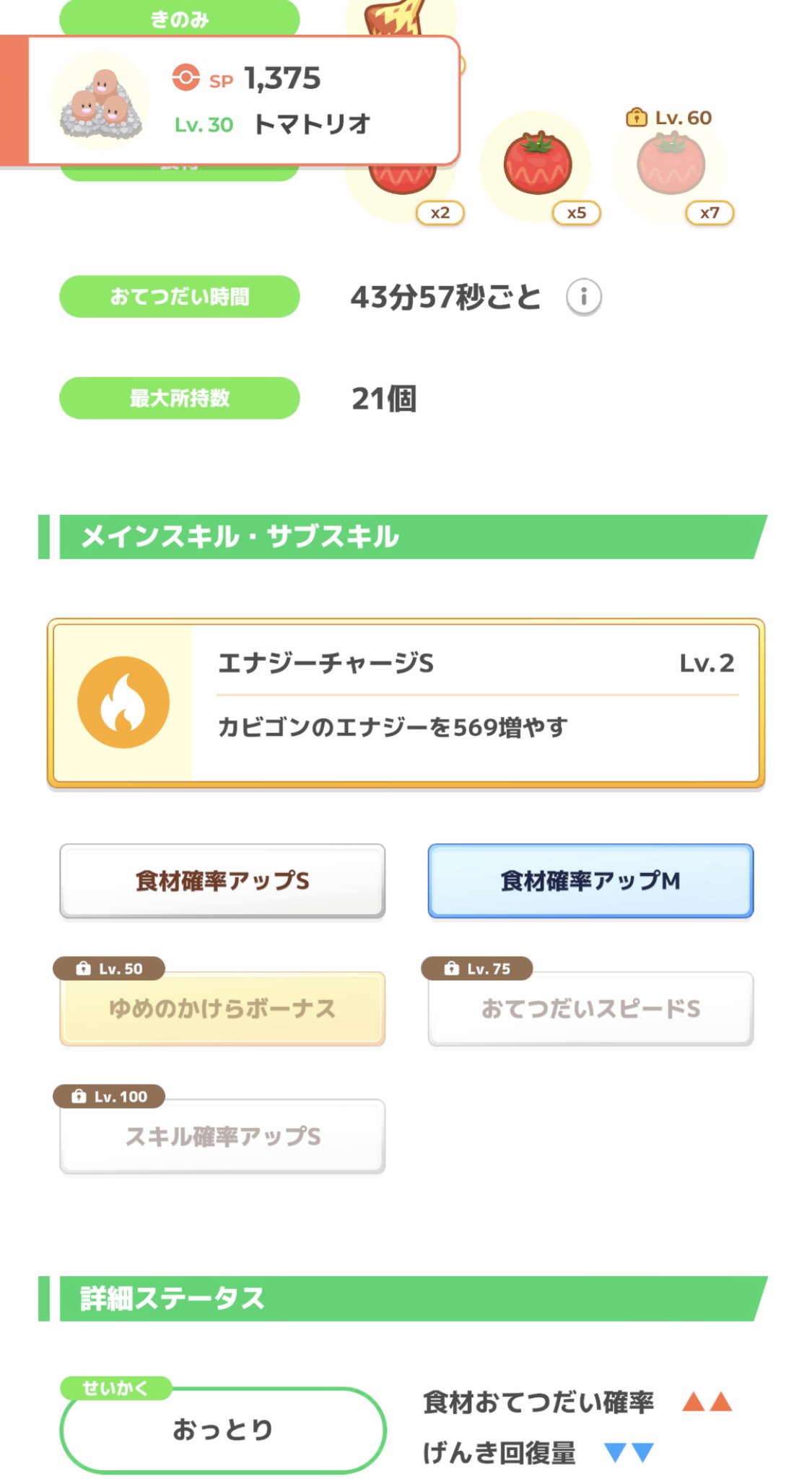Select the 食材確率アップS subskill
The height and width of the screenshot is (1484, 812).
click(222, 880)
